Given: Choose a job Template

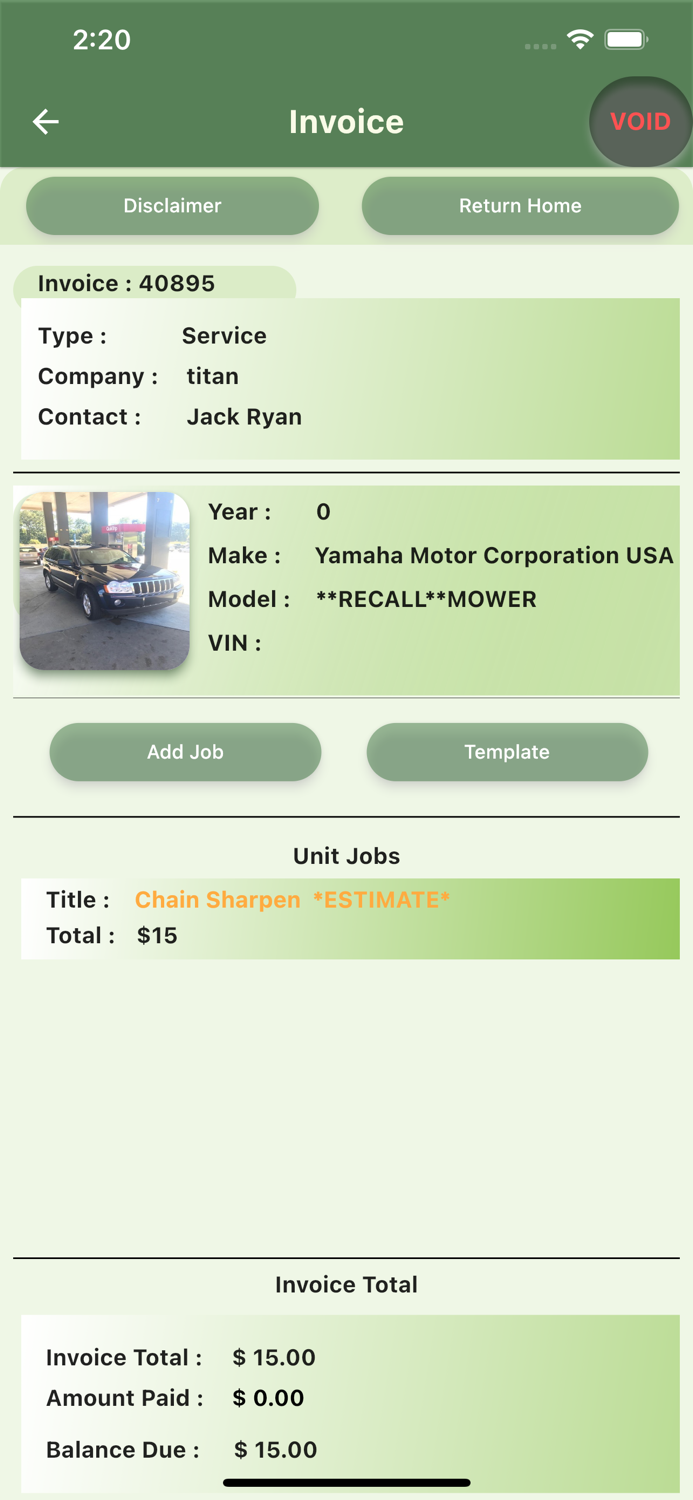Looking at the screenshot, I should pyautogui.click(x=507, y=752).
